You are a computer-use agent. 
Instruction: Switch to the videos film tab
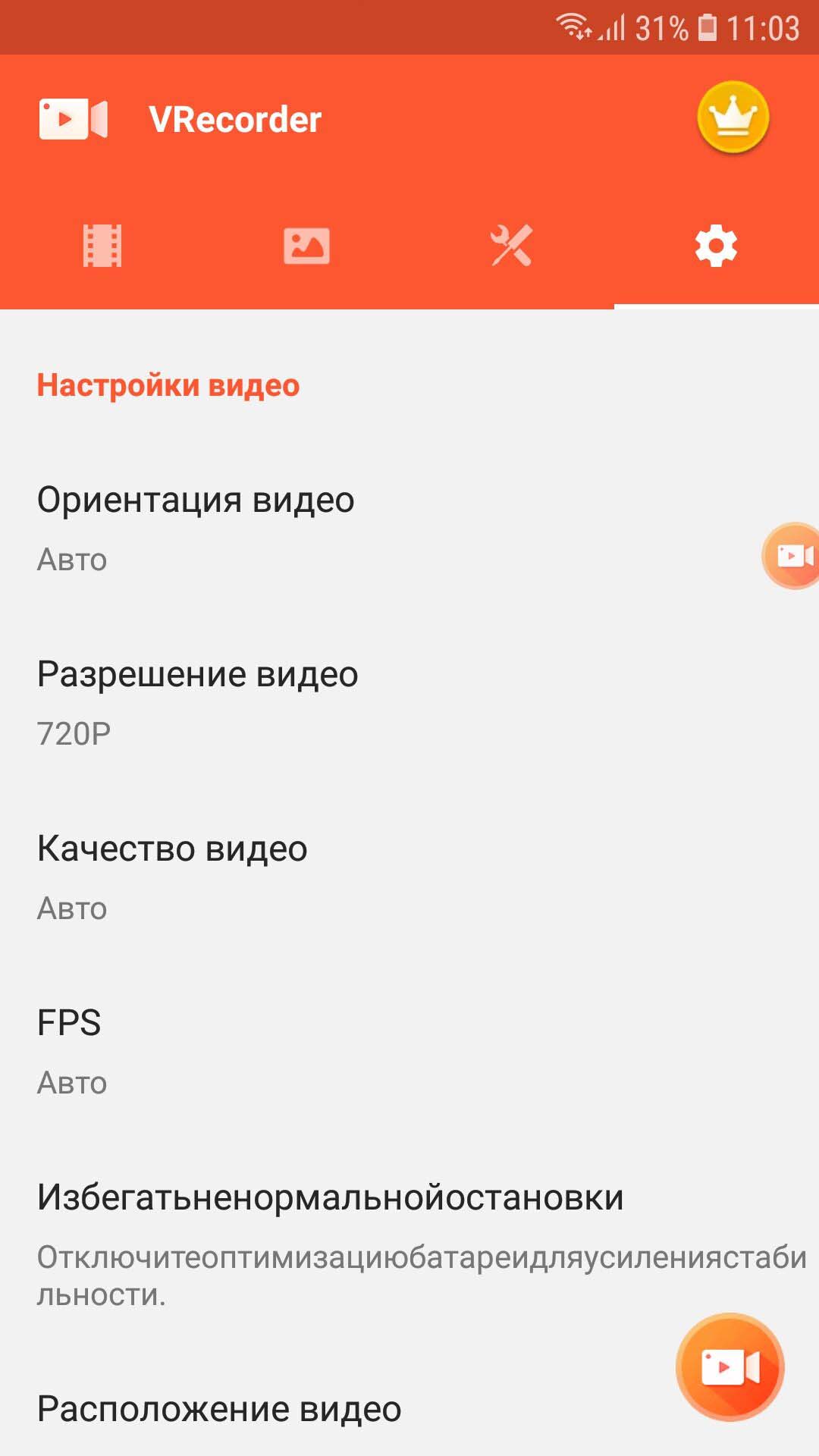coord(102,246)
